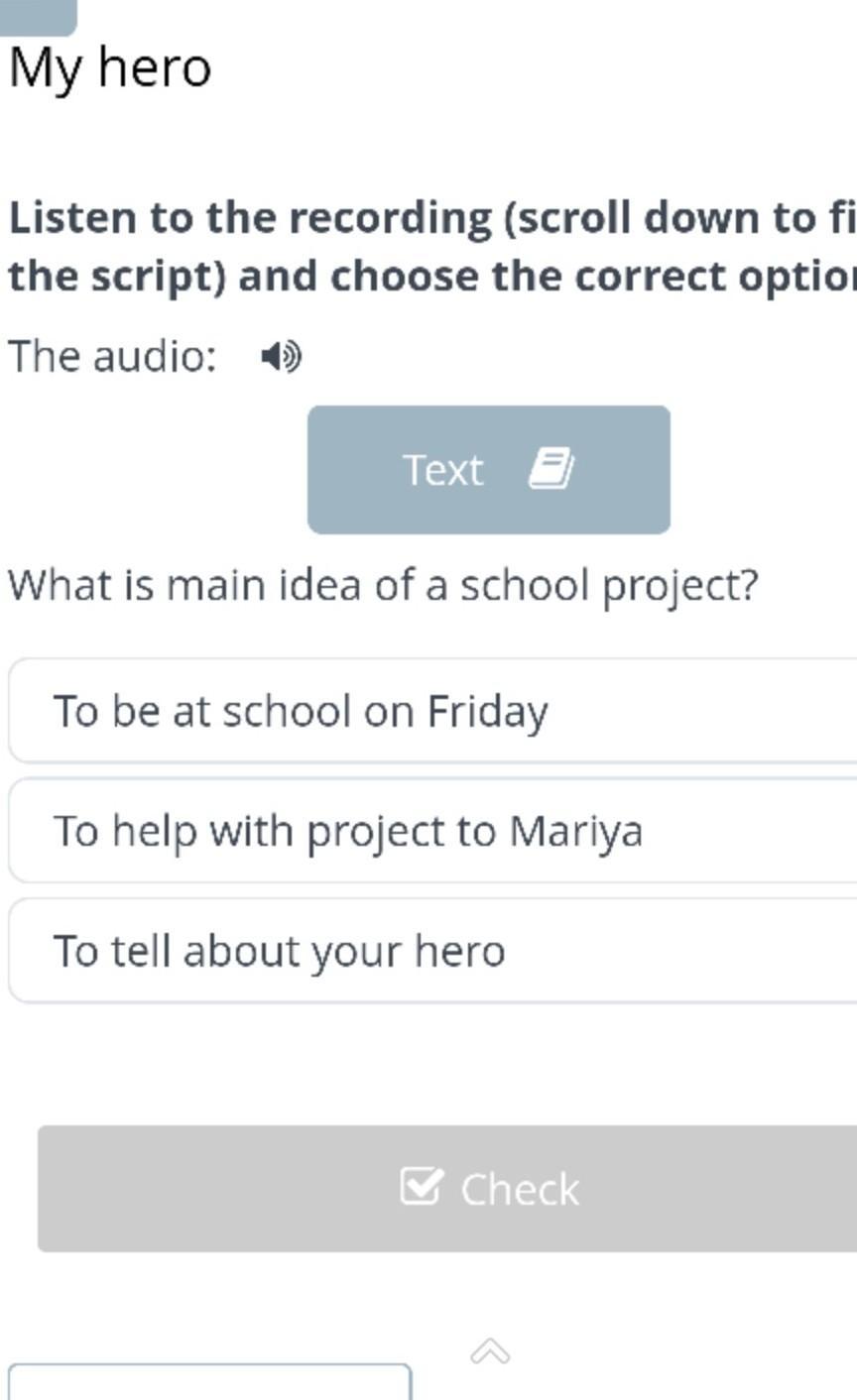This screenshot has height=1400, width=857.
Task: Play the audio recording speaker icon
Action: click(282, 356)
